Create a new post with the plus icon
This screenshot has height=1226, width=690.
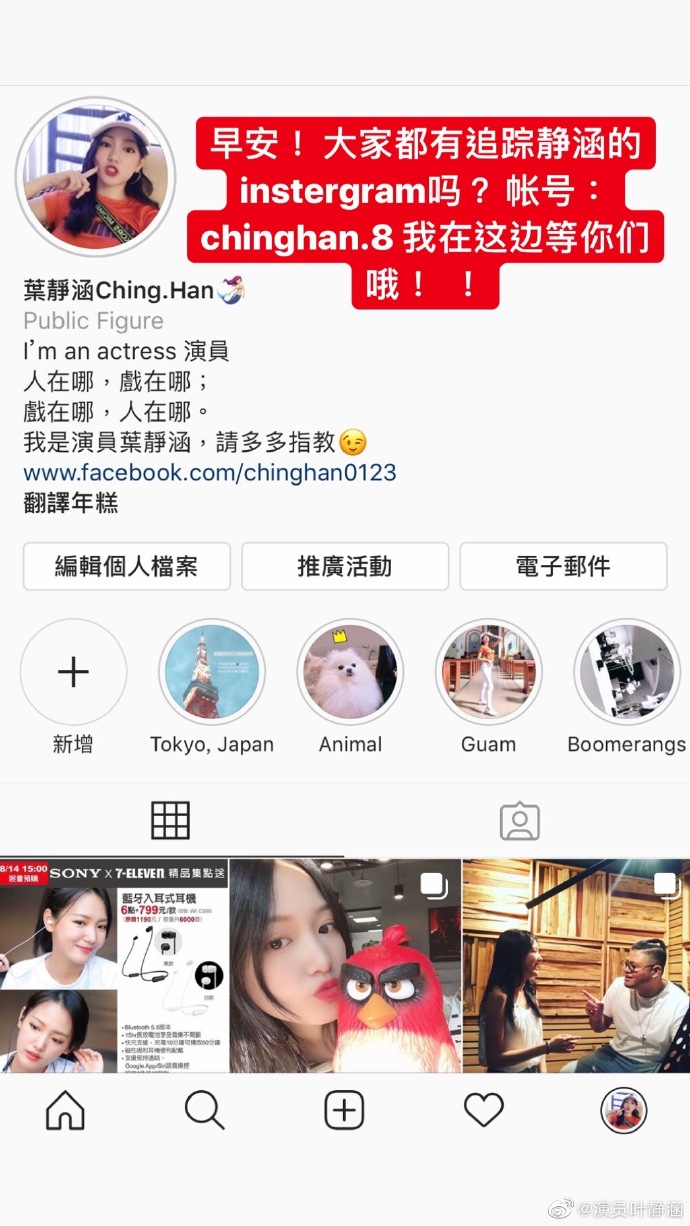[344, 1110]
